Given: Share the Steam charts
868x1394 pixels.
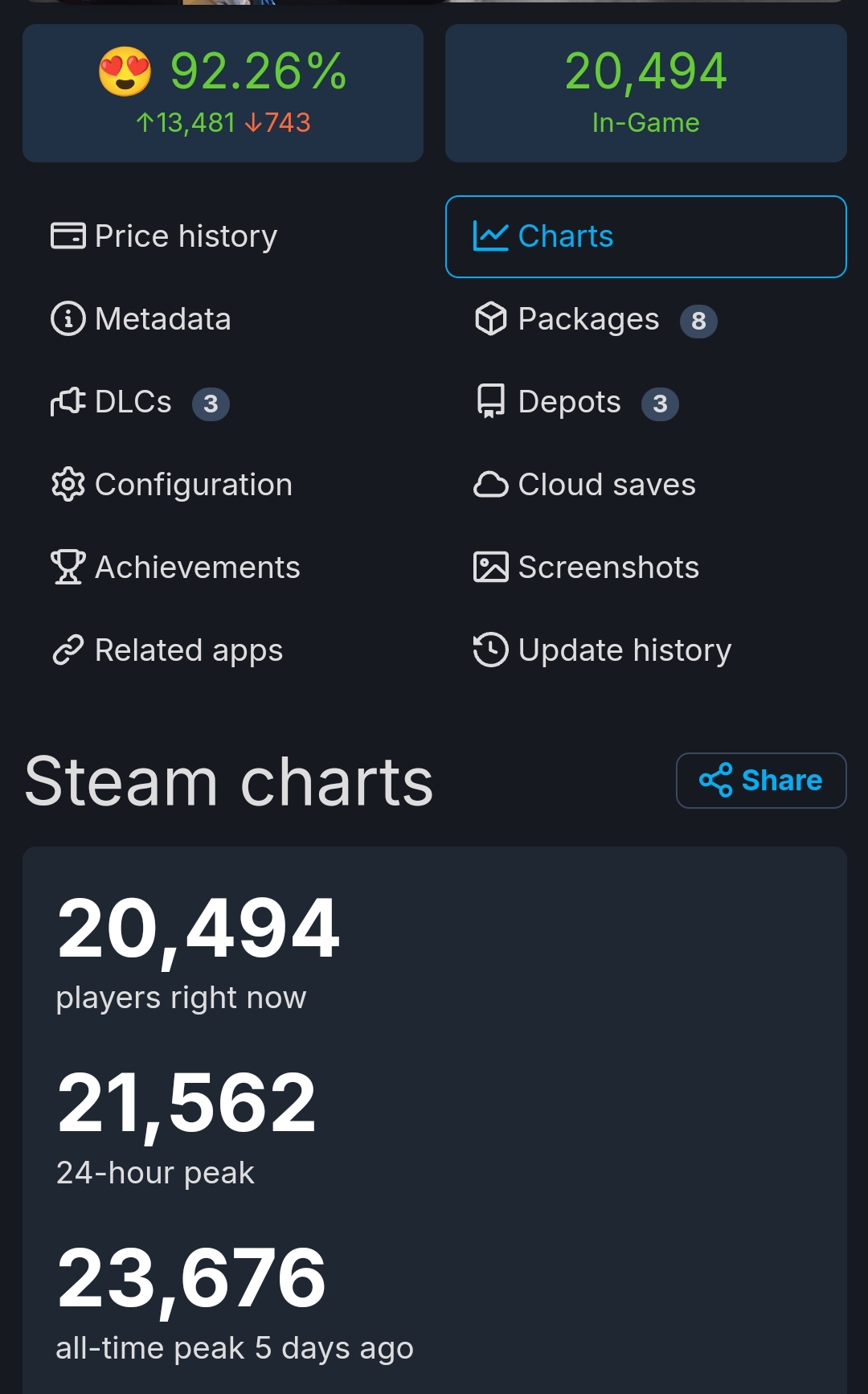Looking at the screenshot, I should tap(761, 781).
